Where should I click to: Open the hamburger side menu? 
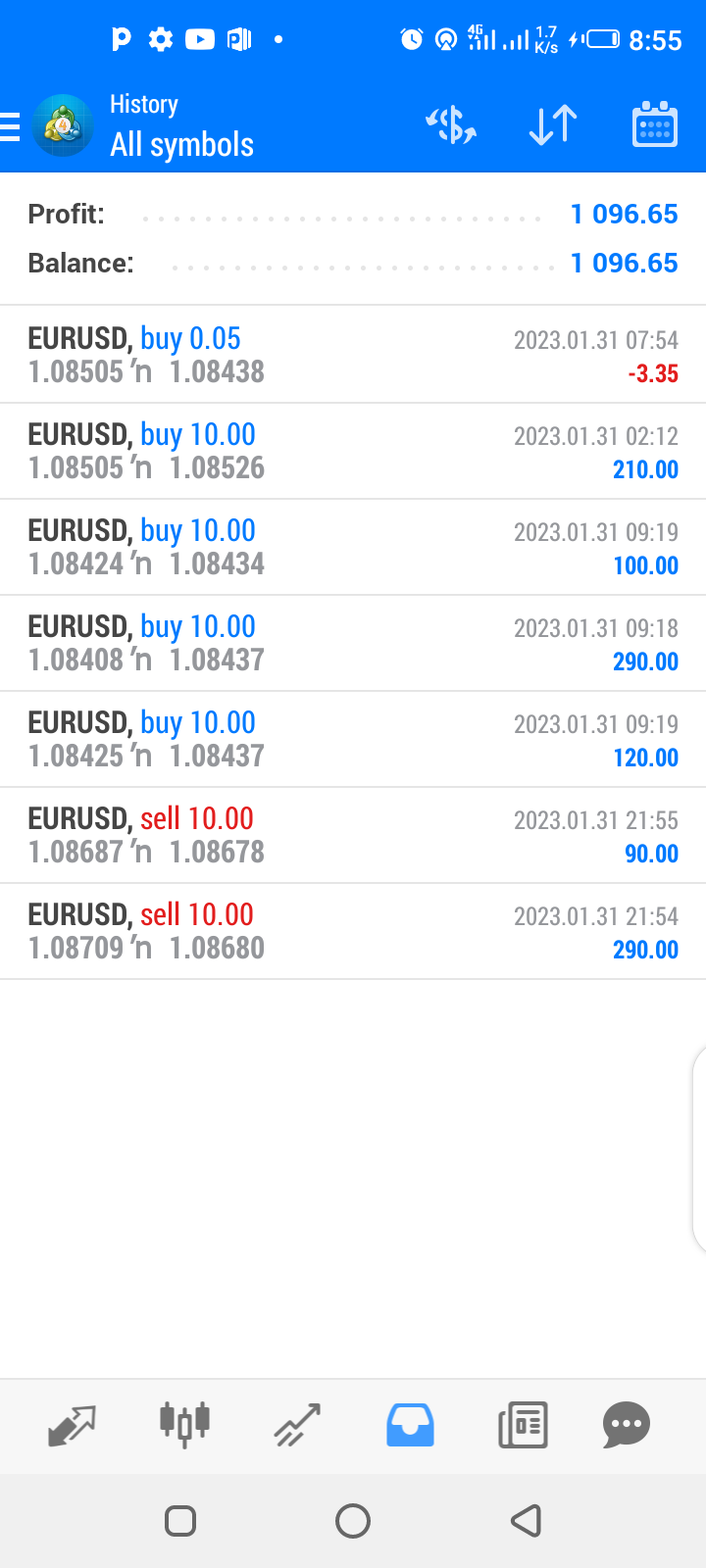(x=10, y=126)
